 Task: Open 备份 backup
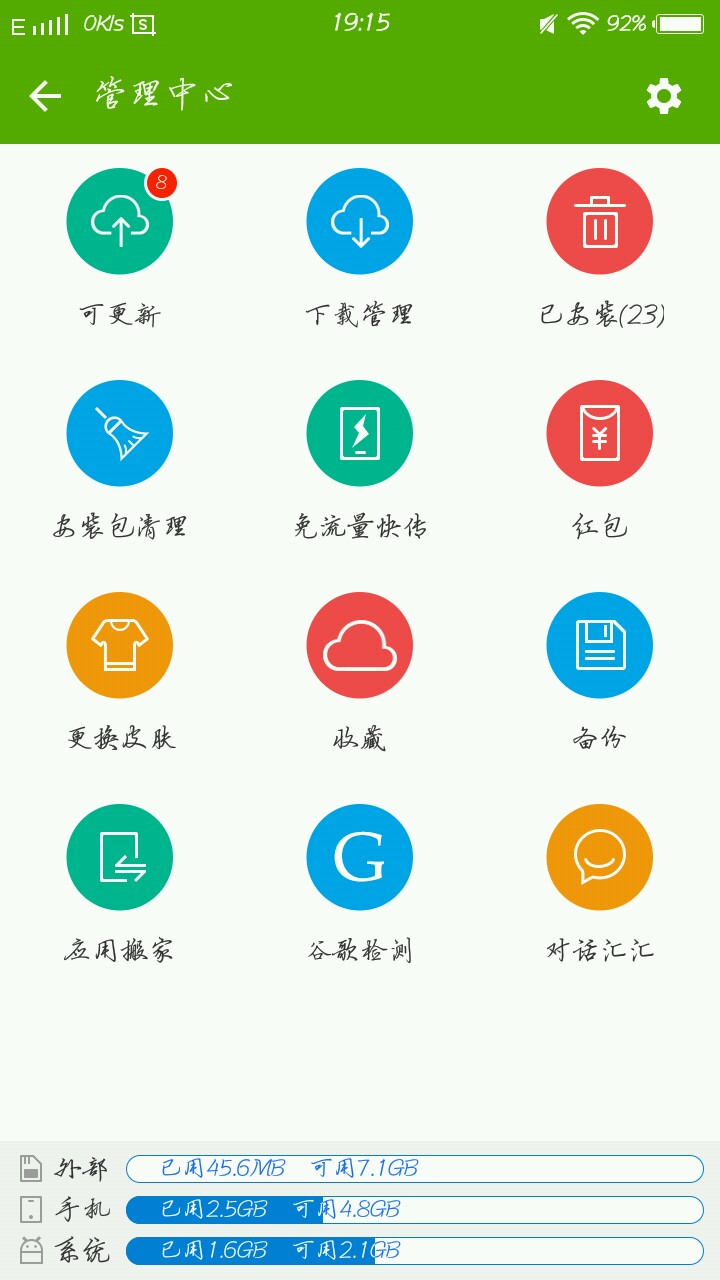tap(600, 645)
